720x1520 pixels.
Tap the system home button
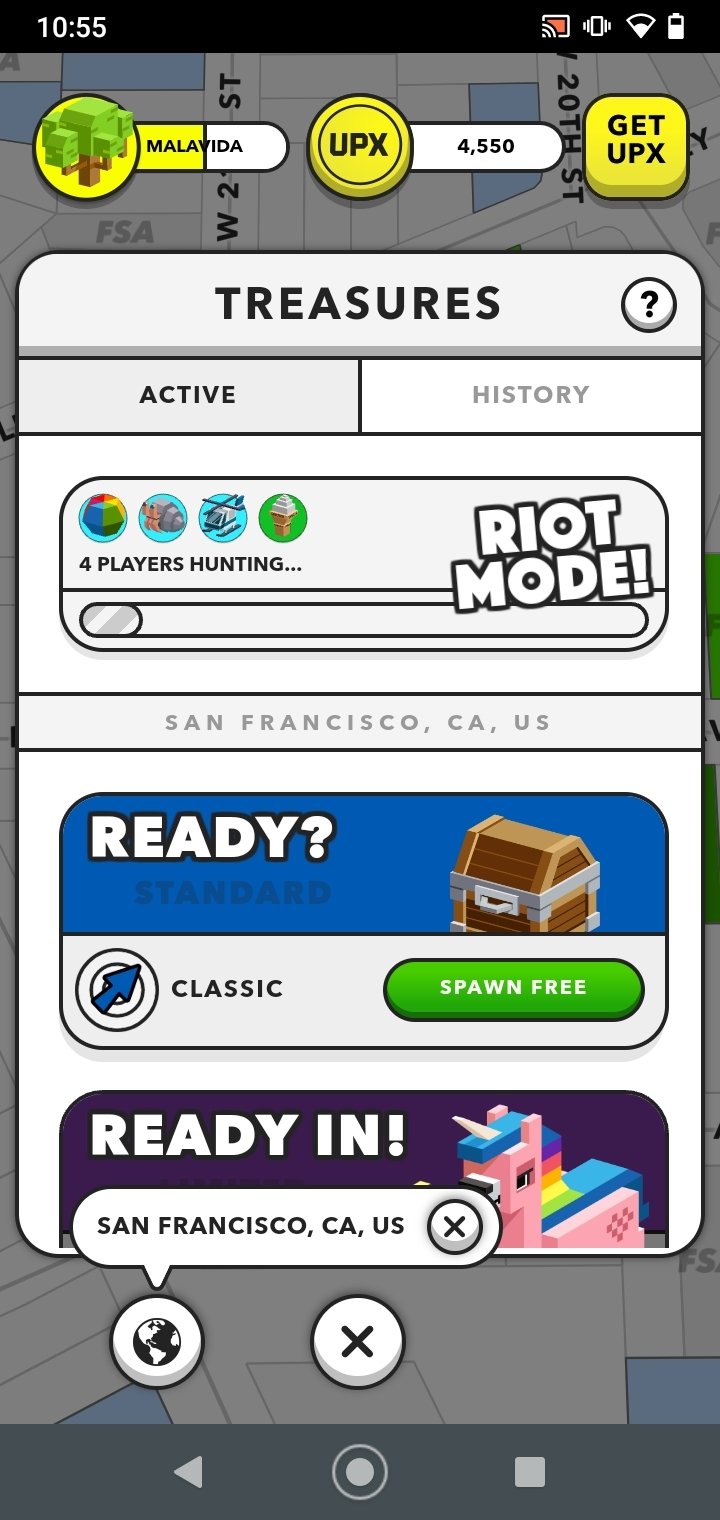pyautogui.click(x=359, y=1471)
